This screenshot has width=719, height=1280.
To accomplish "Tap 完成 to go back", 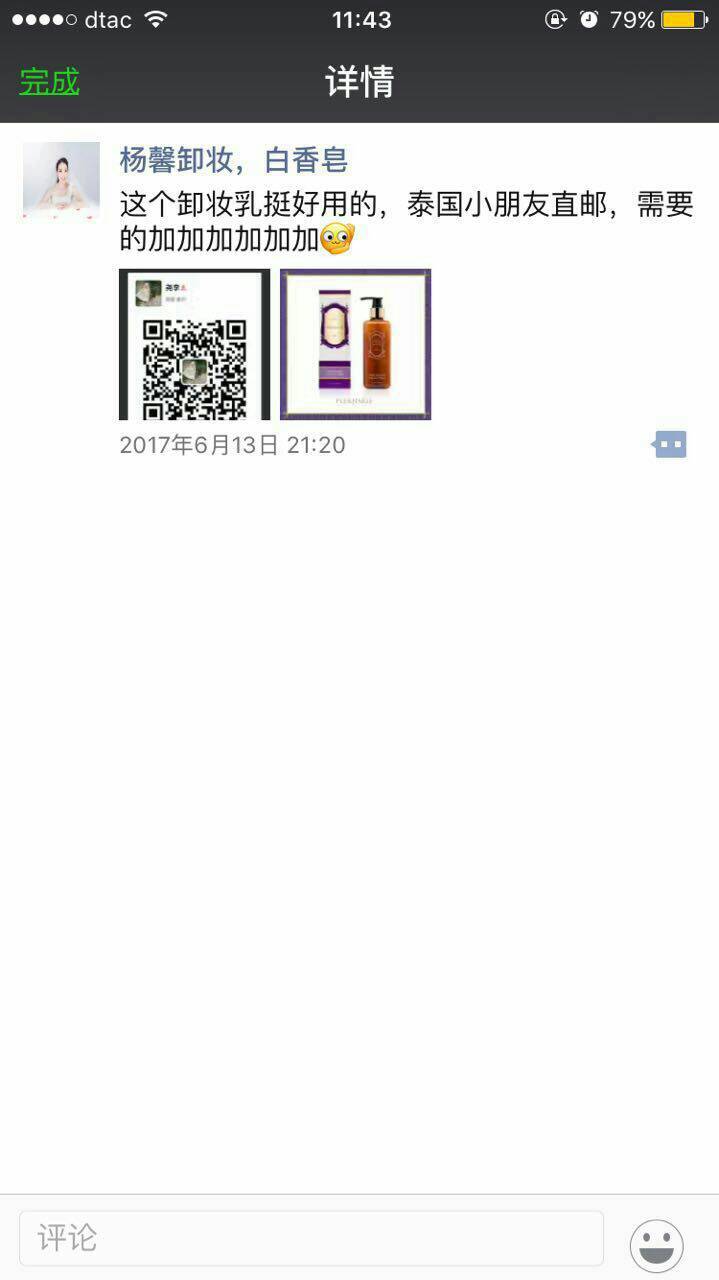I will pos(49,82).
